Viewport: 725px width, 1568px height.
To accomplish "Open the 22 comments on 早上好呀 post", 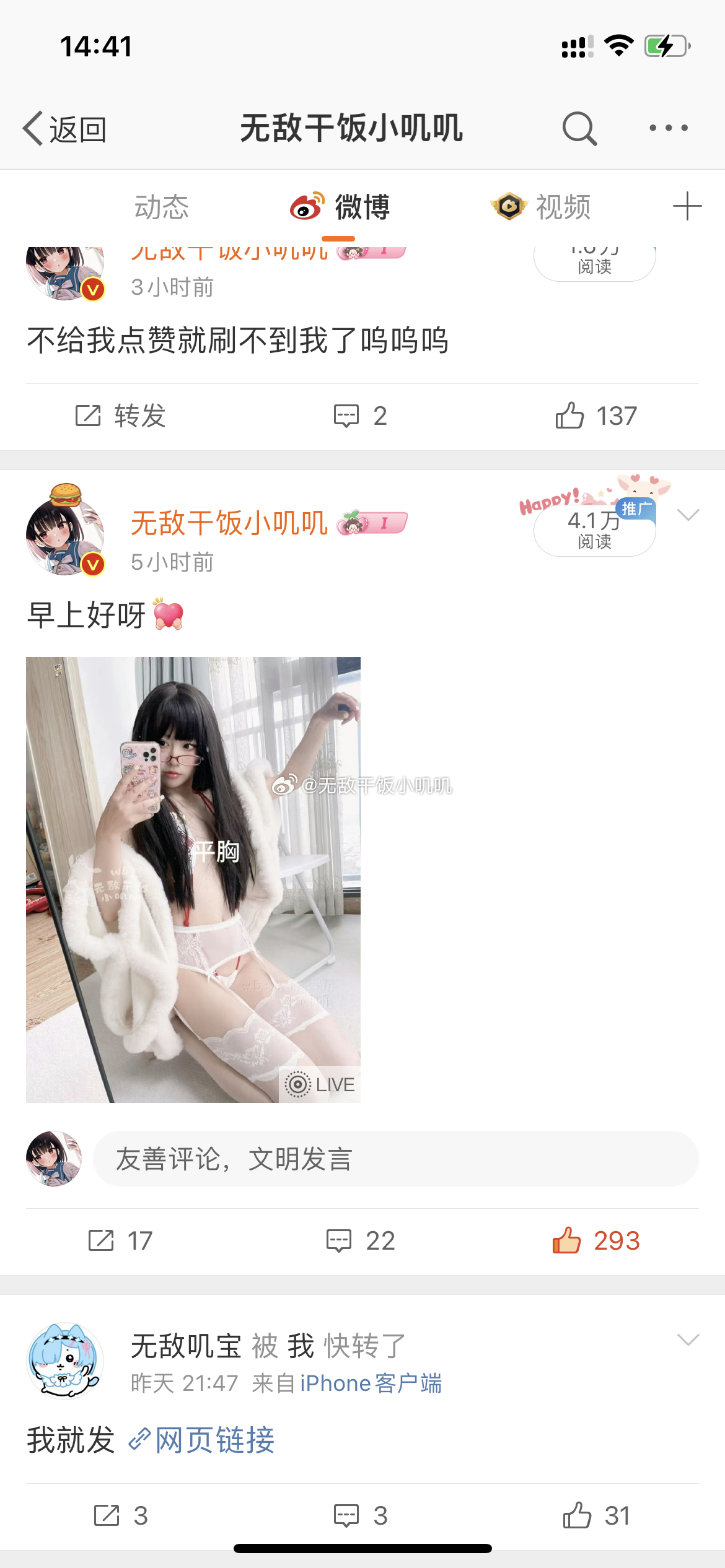I will coord(361,1240).
